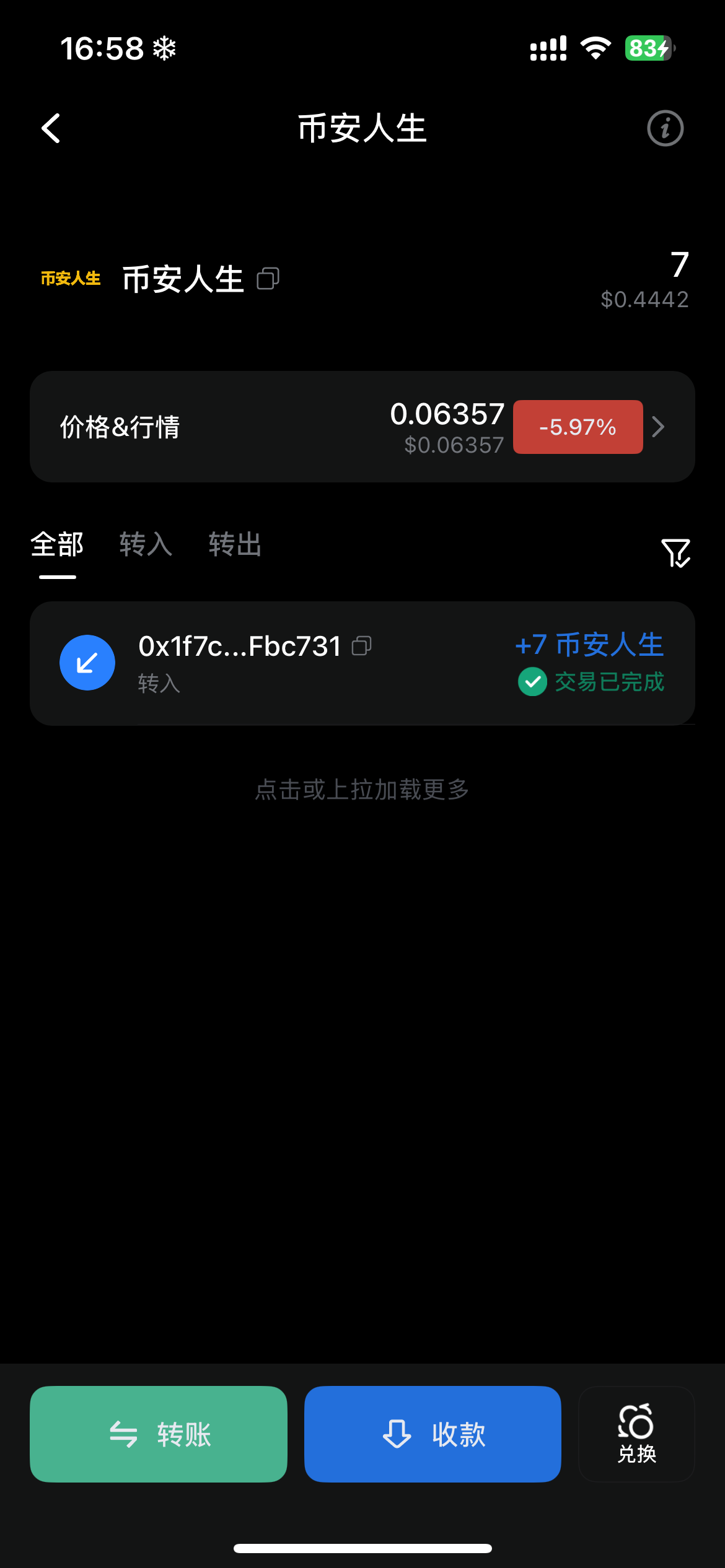Open the token info icon

[x=665, y=128]
